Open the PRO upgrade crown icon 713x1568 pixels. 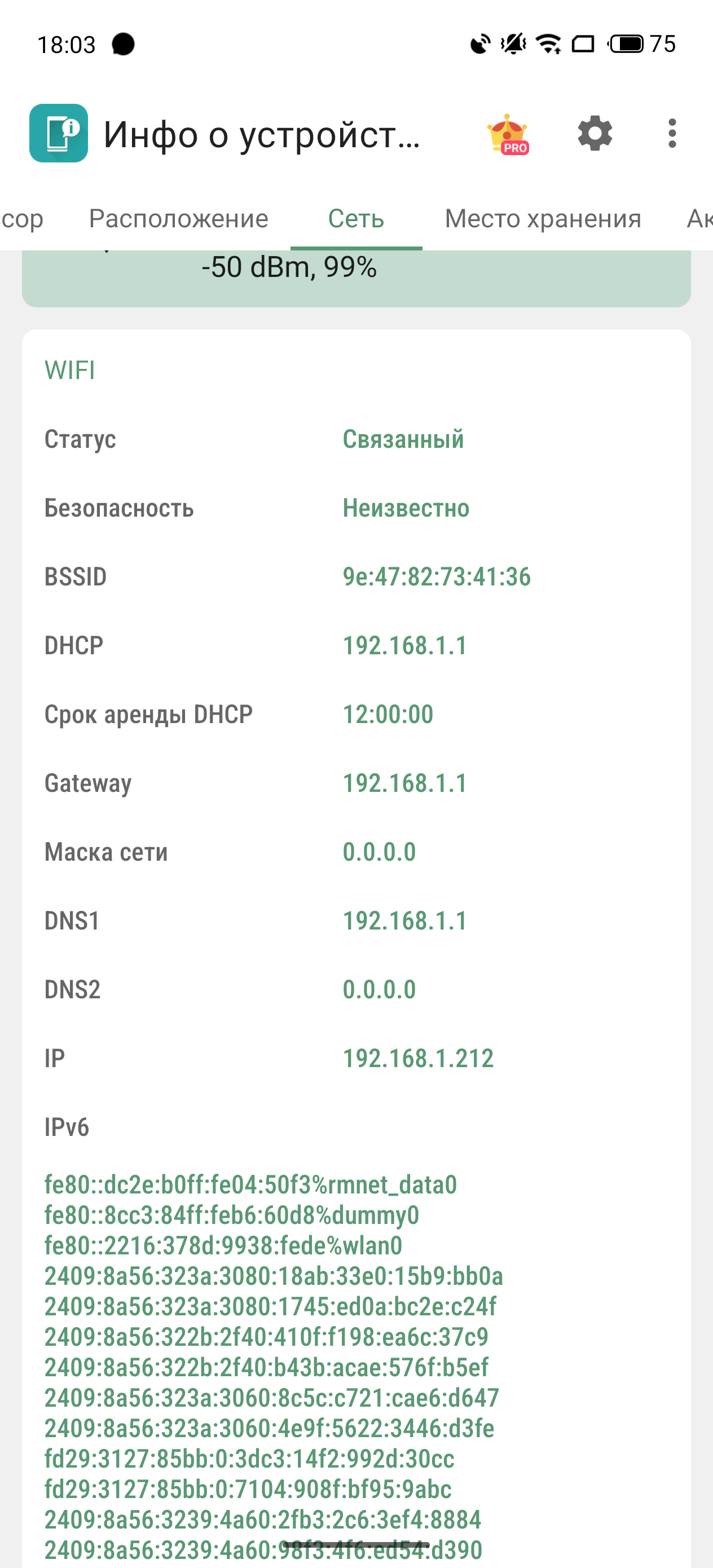point(507,134)
